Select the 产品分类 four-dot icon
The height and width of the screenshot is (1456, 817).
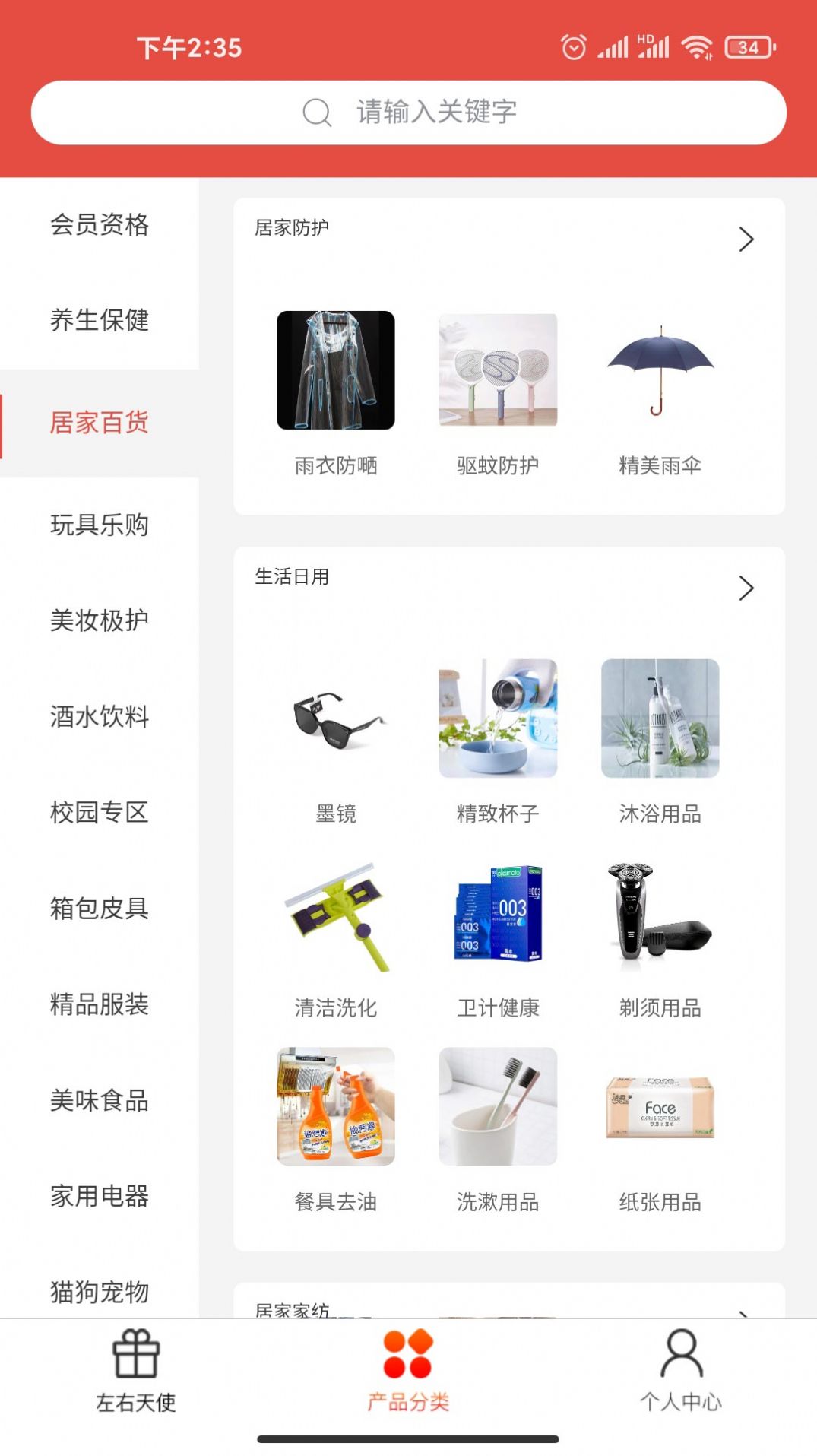click(408, 1357)
